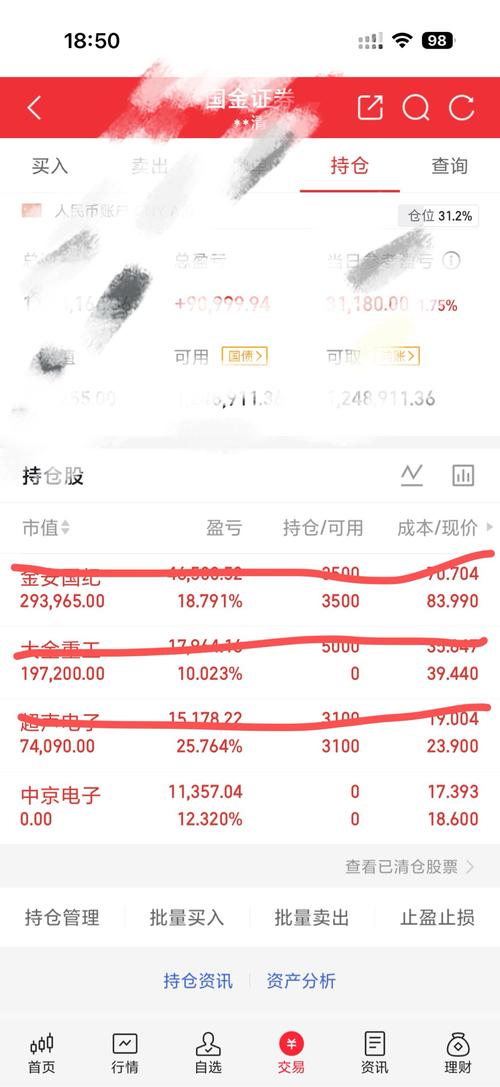The width and height of the screenshot is (500, 1087).
Task: Choose 批量买入
Action: 187,918
